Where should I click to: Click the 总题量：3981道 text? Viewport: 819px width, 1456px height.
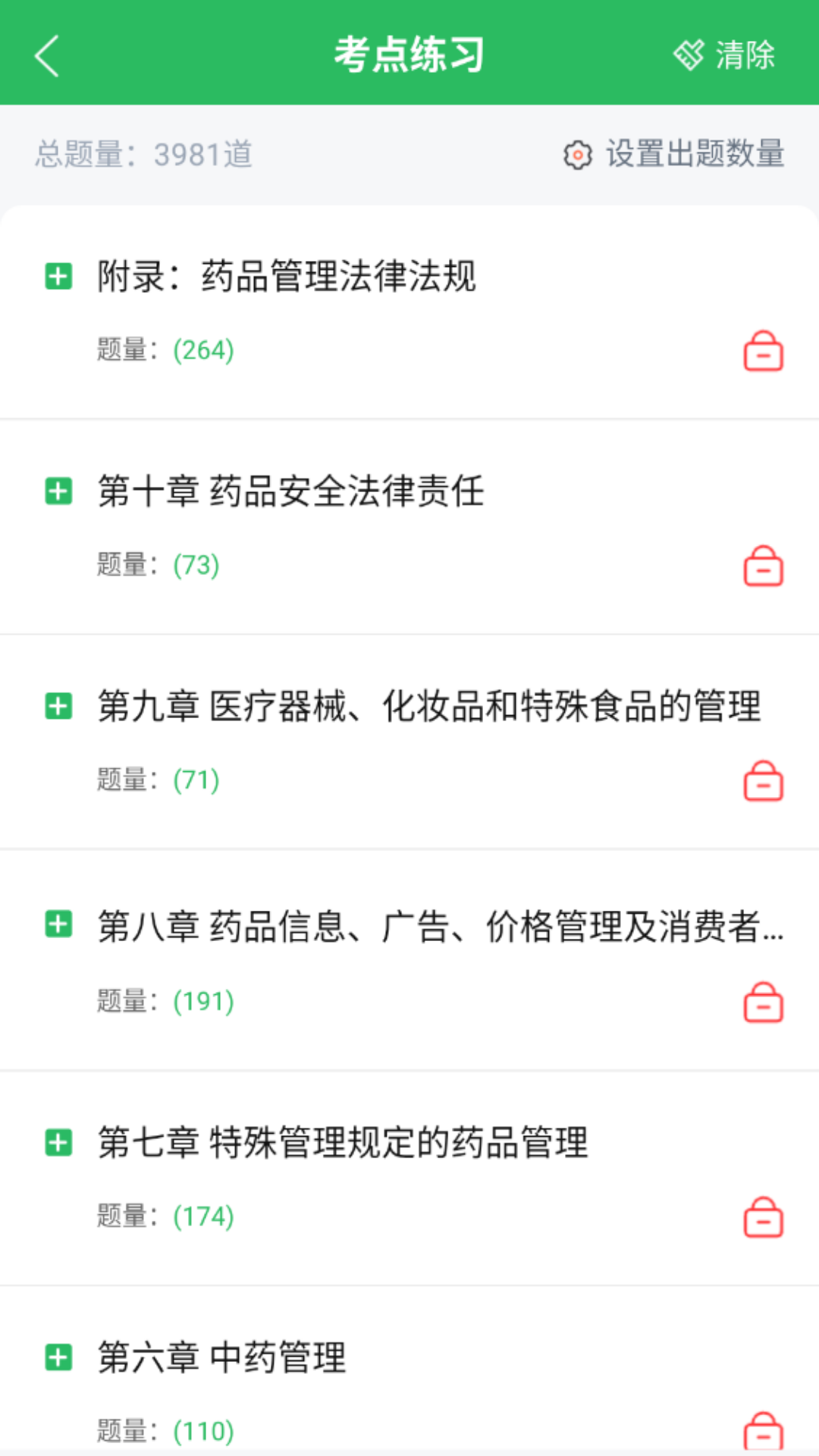point(143,154)
